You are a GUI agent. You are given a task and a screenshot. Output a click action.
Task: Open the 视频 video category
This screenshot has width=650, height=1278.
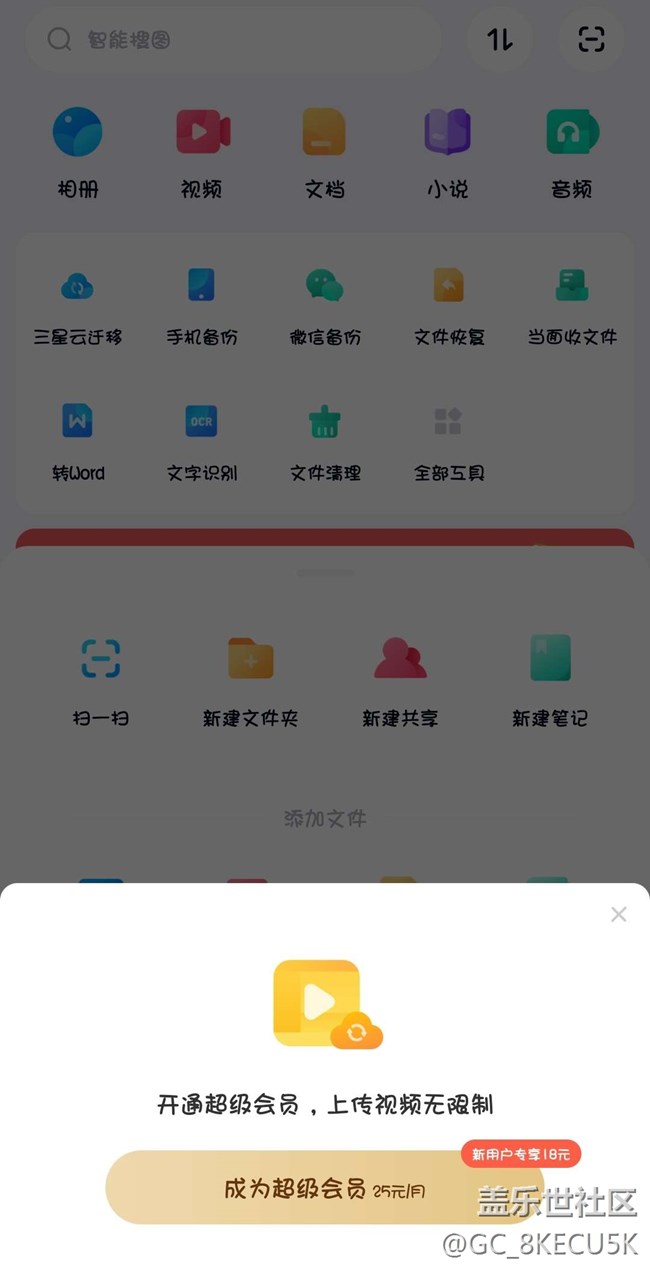tap(202, 152)
